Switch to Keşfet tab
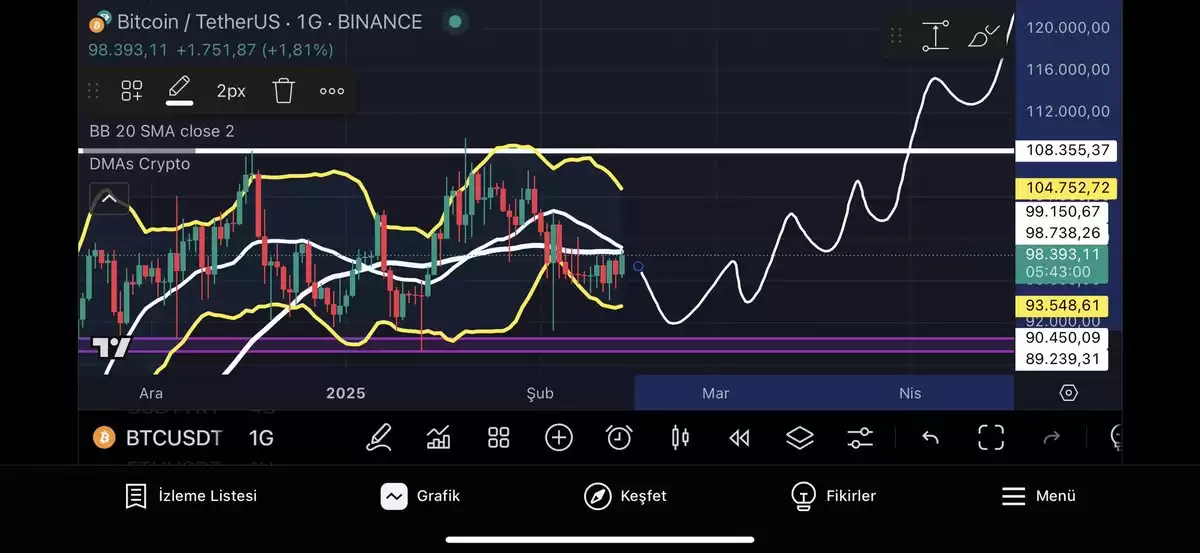 (625, 496)
